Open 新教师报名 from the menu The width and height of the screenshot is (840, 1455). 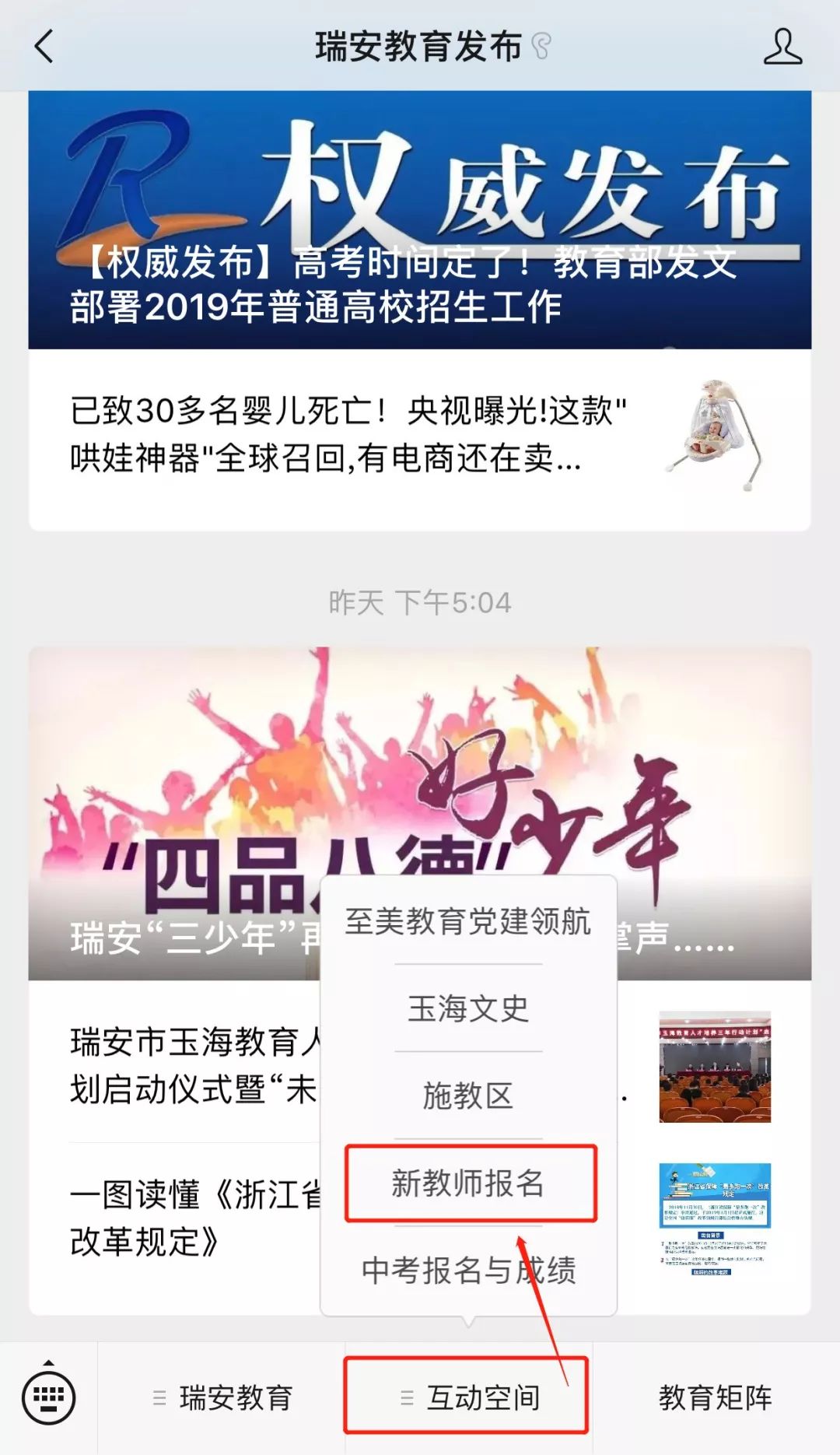pos(468,1183)
